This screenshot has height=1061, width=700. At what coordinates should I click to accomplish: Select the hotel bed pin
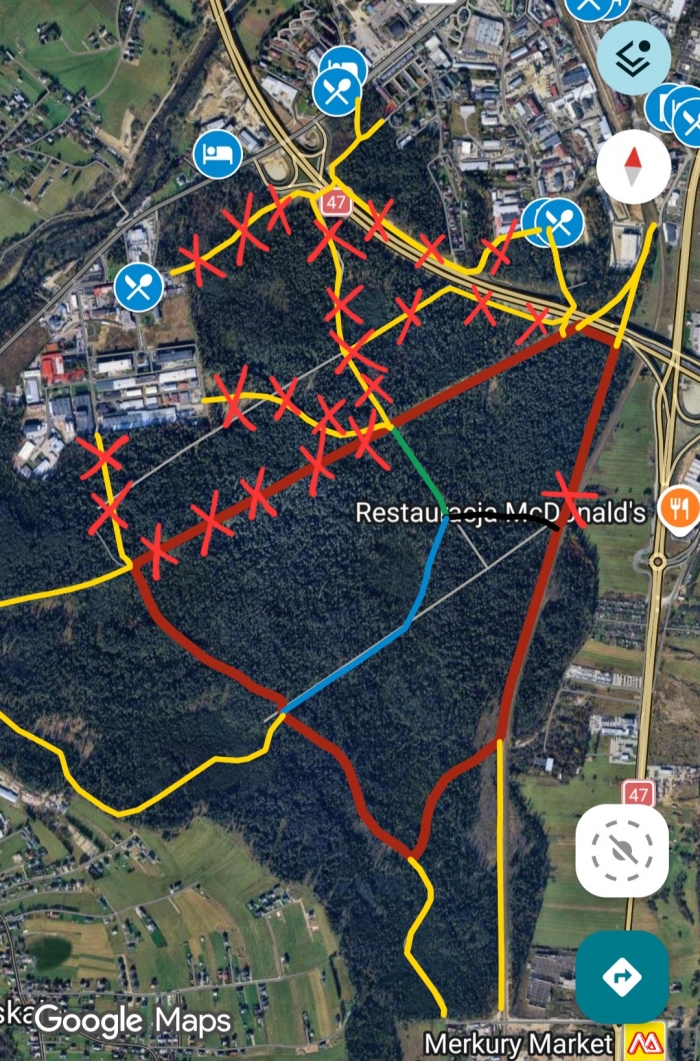[x=218, y=154]
